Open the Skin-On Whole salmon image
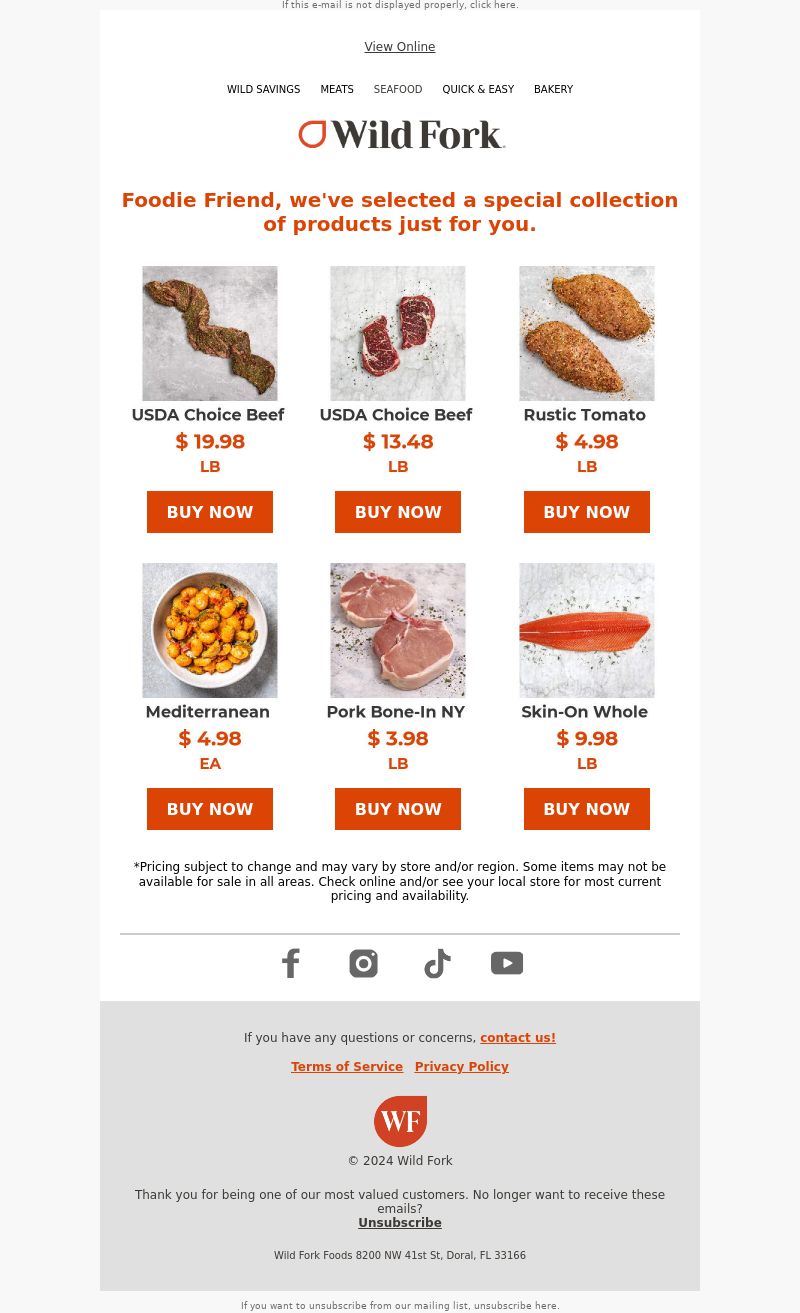Viewport: 800px width, 1313px height. coord(587,630)
